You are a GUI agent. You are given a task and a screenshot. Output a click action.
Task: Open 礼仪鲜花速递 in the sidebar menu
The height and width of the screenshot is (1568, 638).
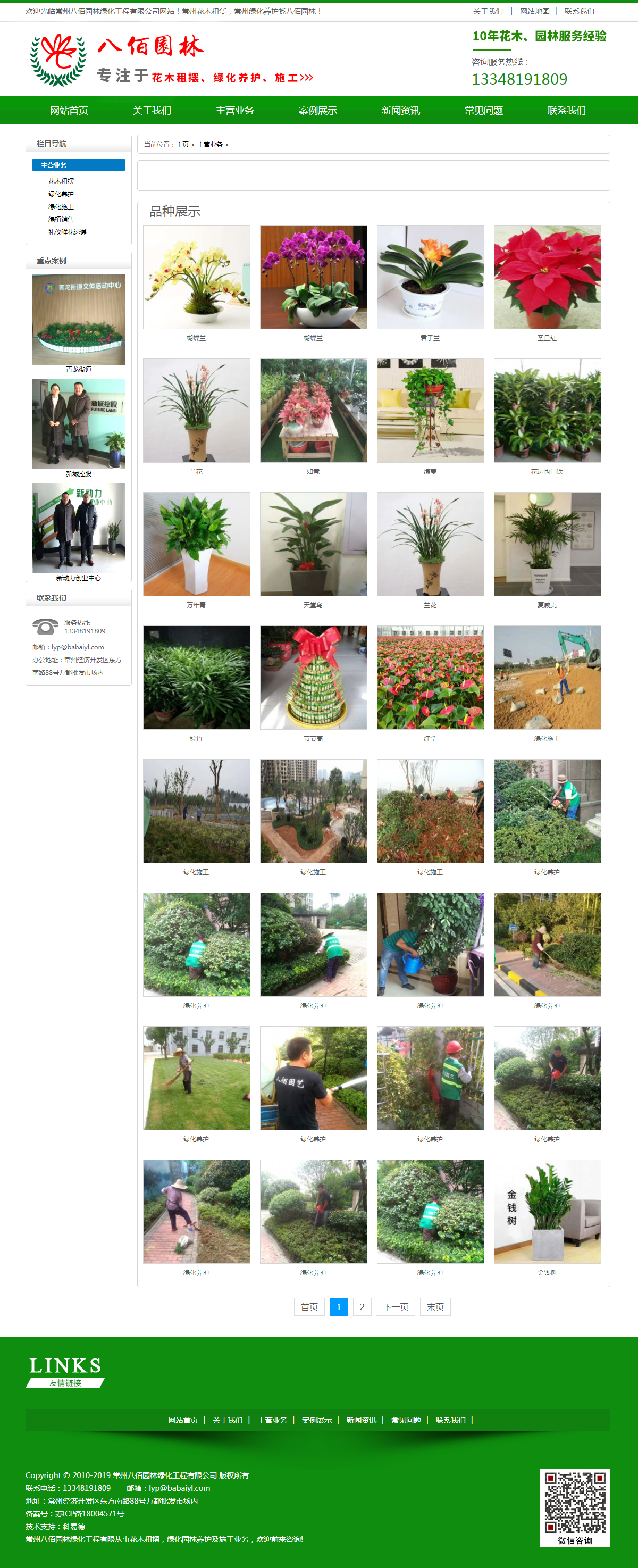coord(67,232)
